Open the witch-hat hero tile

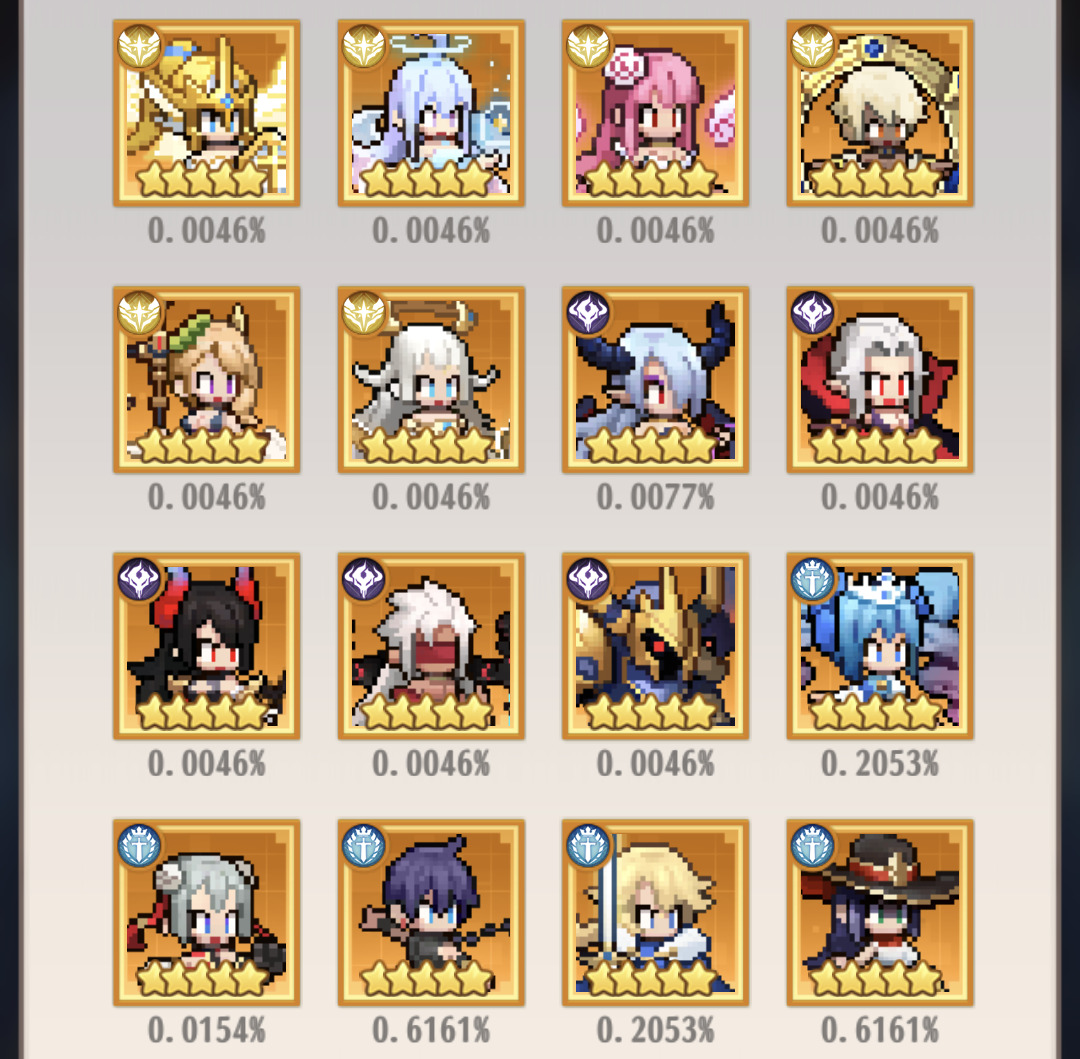pyautogui.click(x=880, y=912)
